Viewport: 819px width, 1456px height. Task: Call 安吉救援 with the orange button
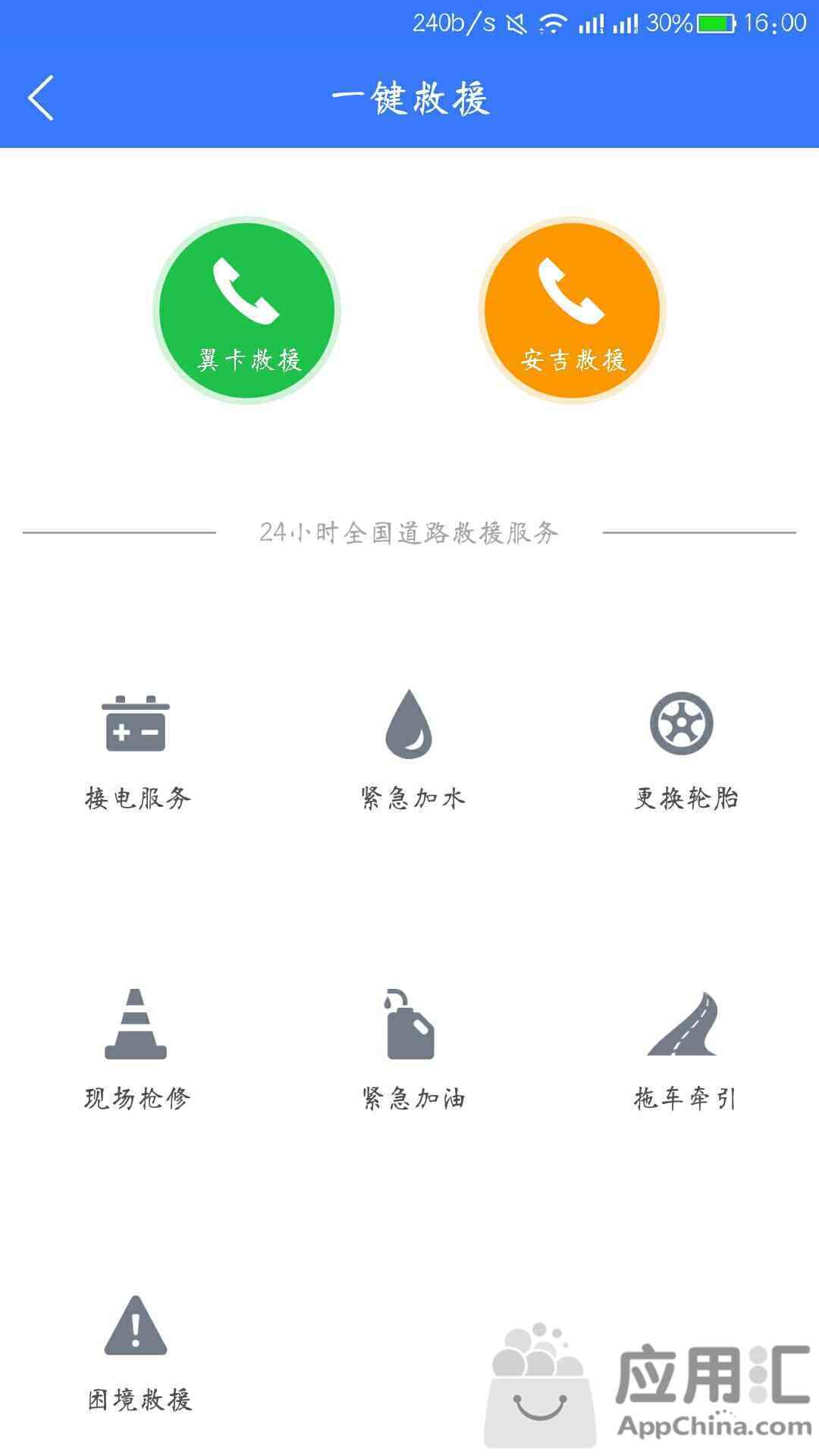pos(573,310)
